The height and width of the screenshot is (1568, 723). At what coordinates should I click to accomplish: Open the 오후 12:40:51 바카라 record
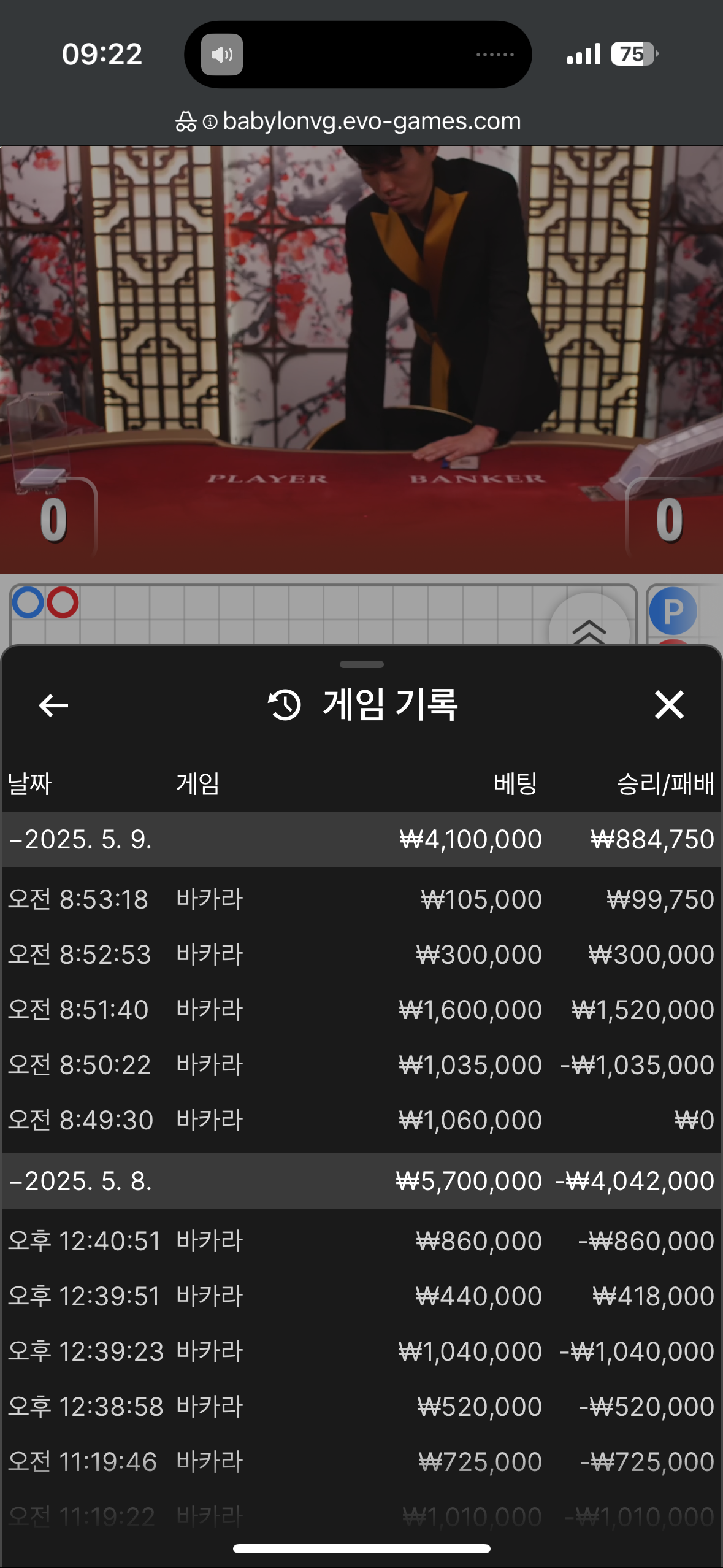[x=361, y=1241]
